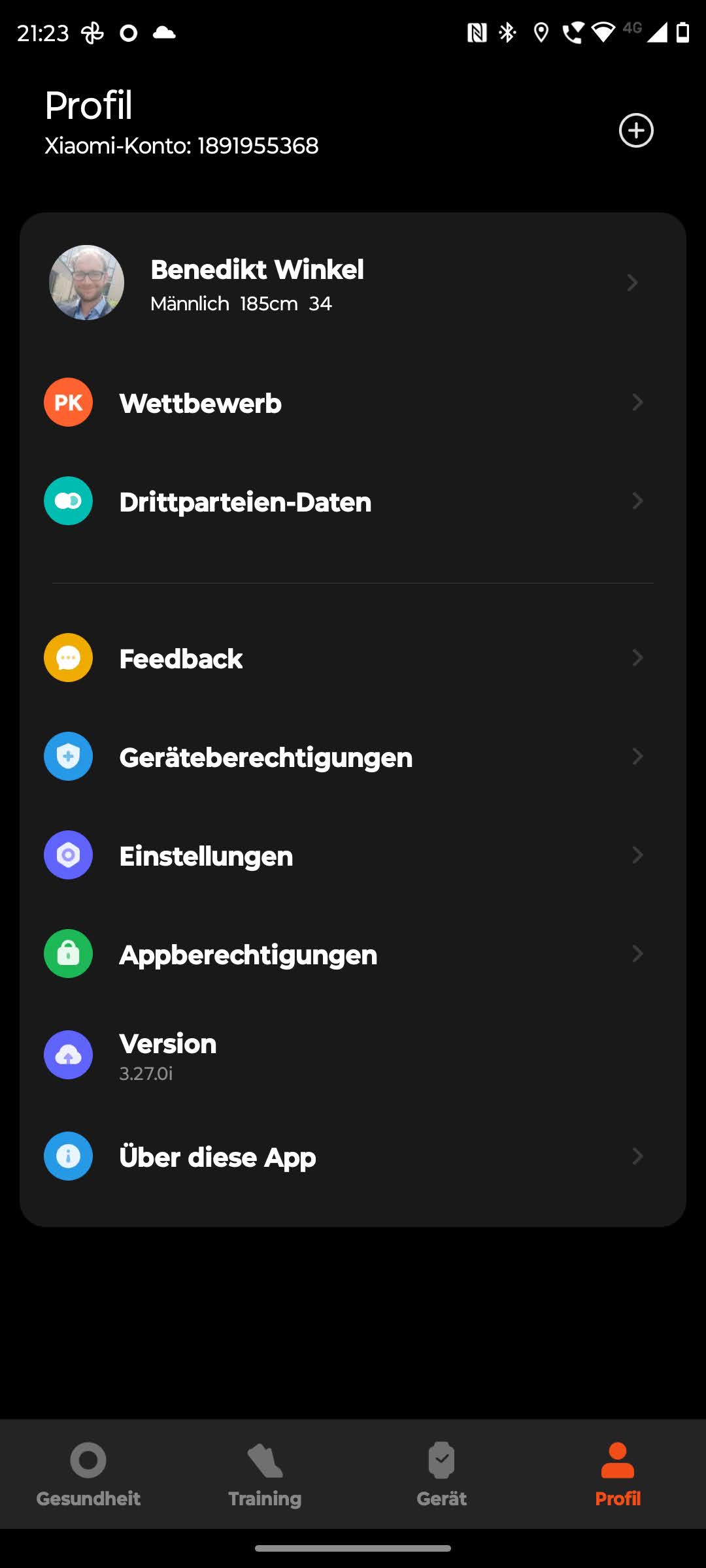Check the Version 3.27.0i row
This screenshot has width=706, height=1568.
click(353, 1055)
